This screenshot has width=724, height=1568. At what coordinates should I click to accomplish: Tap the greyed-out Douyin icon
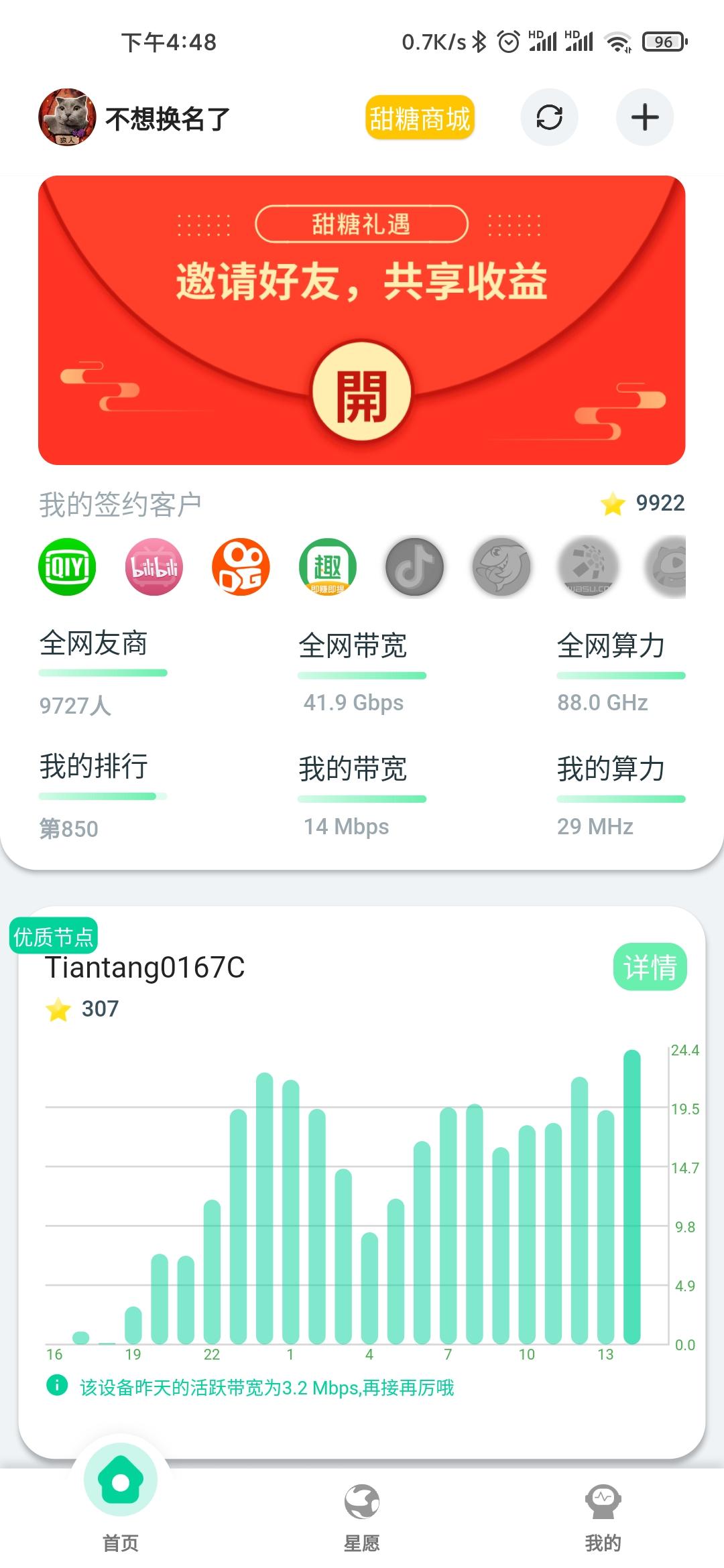pyautogui.click(x=414, y=566)
